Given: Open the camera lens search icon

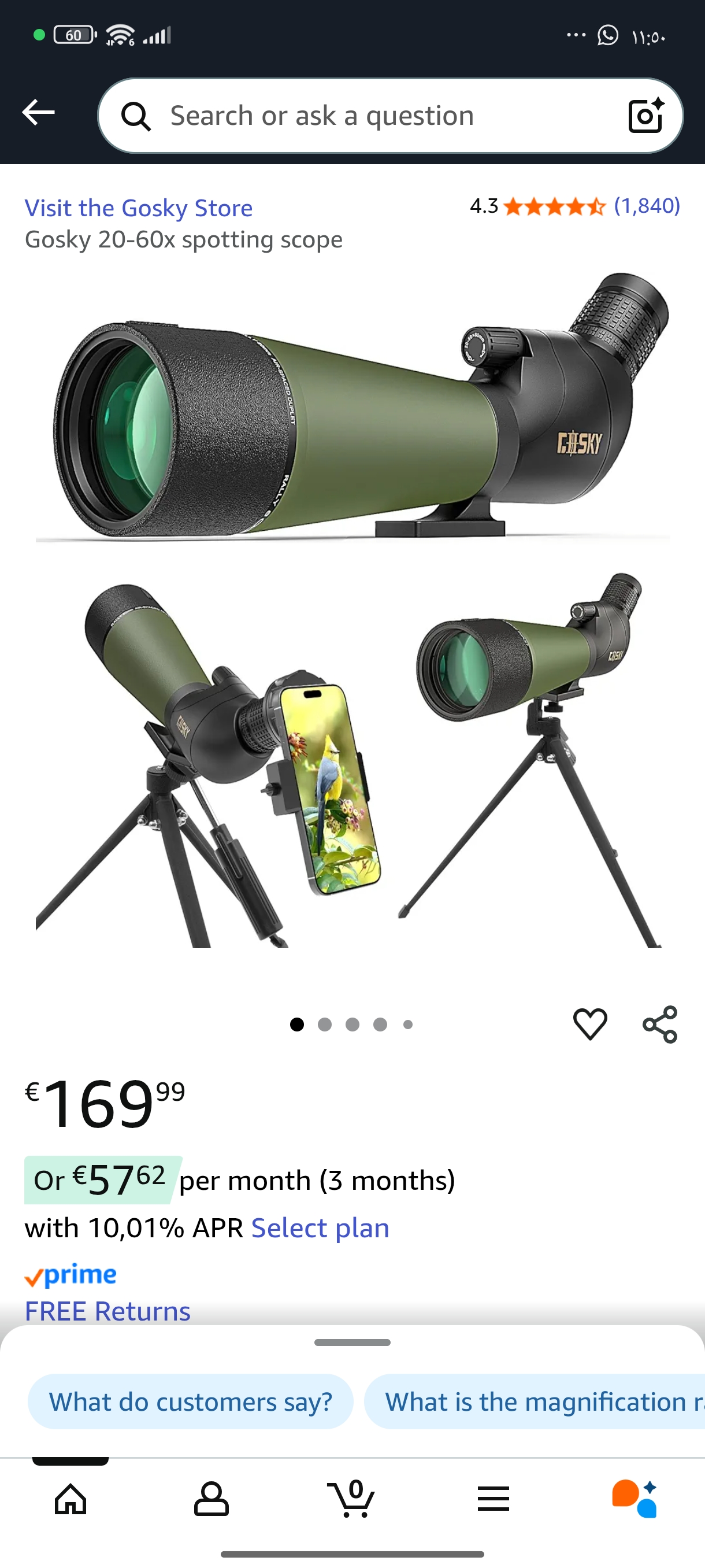Looking at the screenshot, I should 645,115.
